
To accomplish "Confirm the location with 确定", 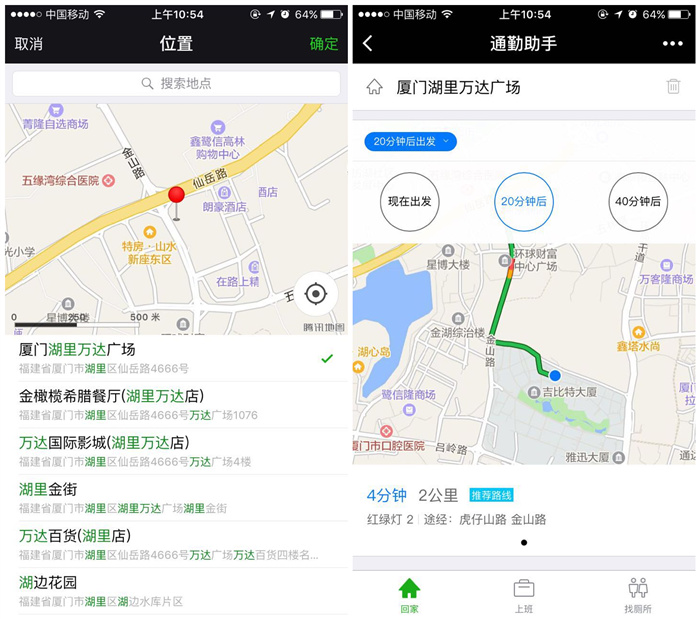I will click(x=323, y=44).
